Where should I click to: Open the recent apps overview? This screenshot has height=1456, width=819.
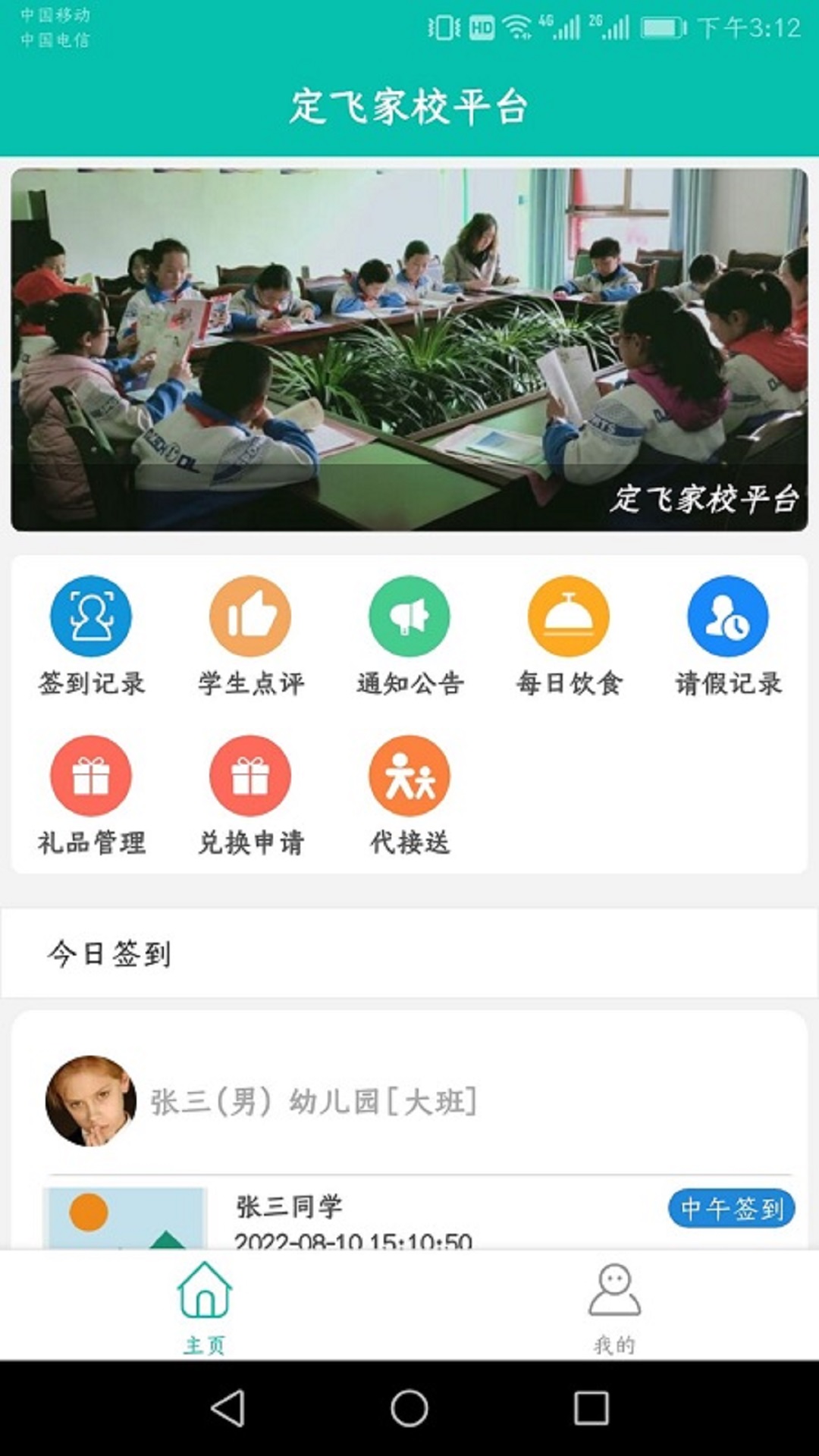point(591,1408)
